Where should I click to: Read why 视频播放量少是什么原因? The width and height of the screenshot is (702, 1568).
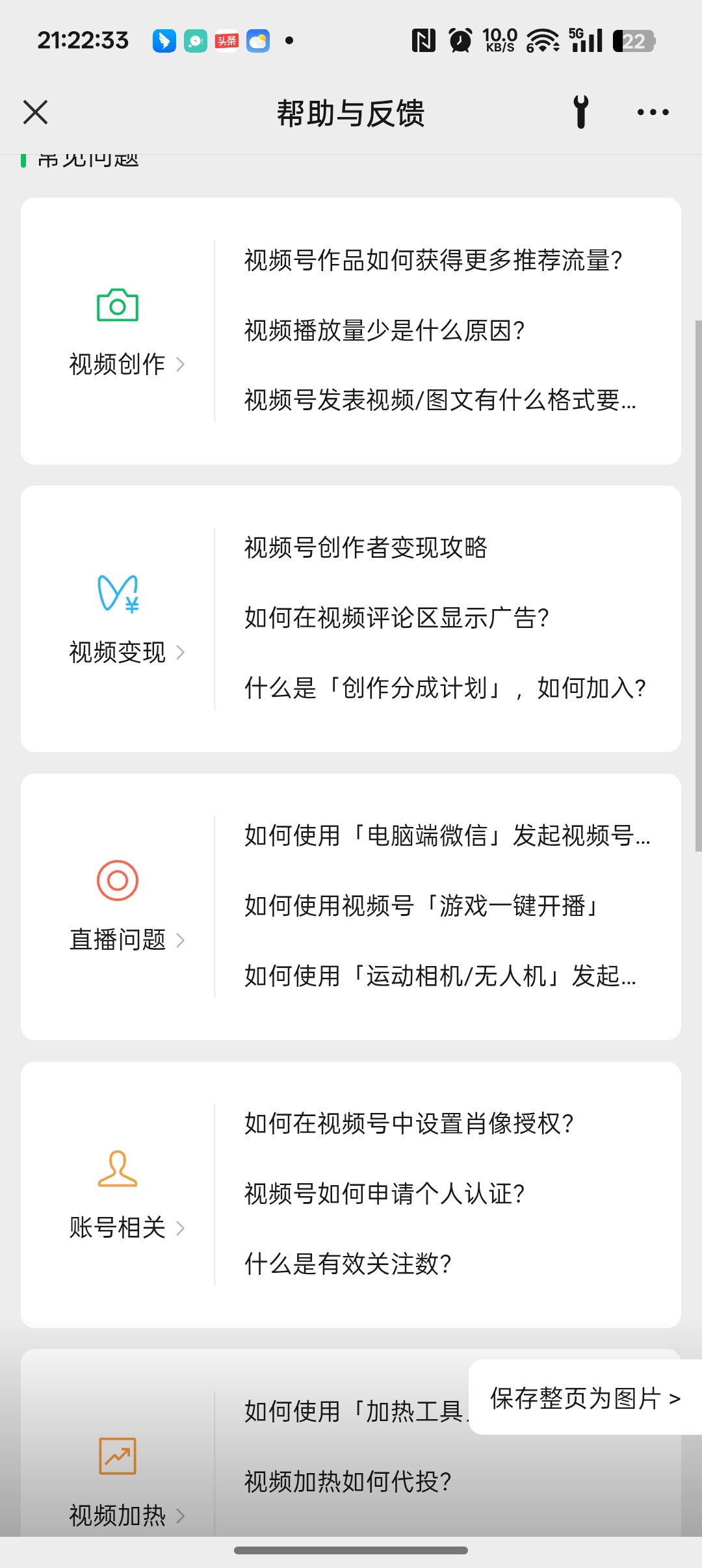pos(384,330)
